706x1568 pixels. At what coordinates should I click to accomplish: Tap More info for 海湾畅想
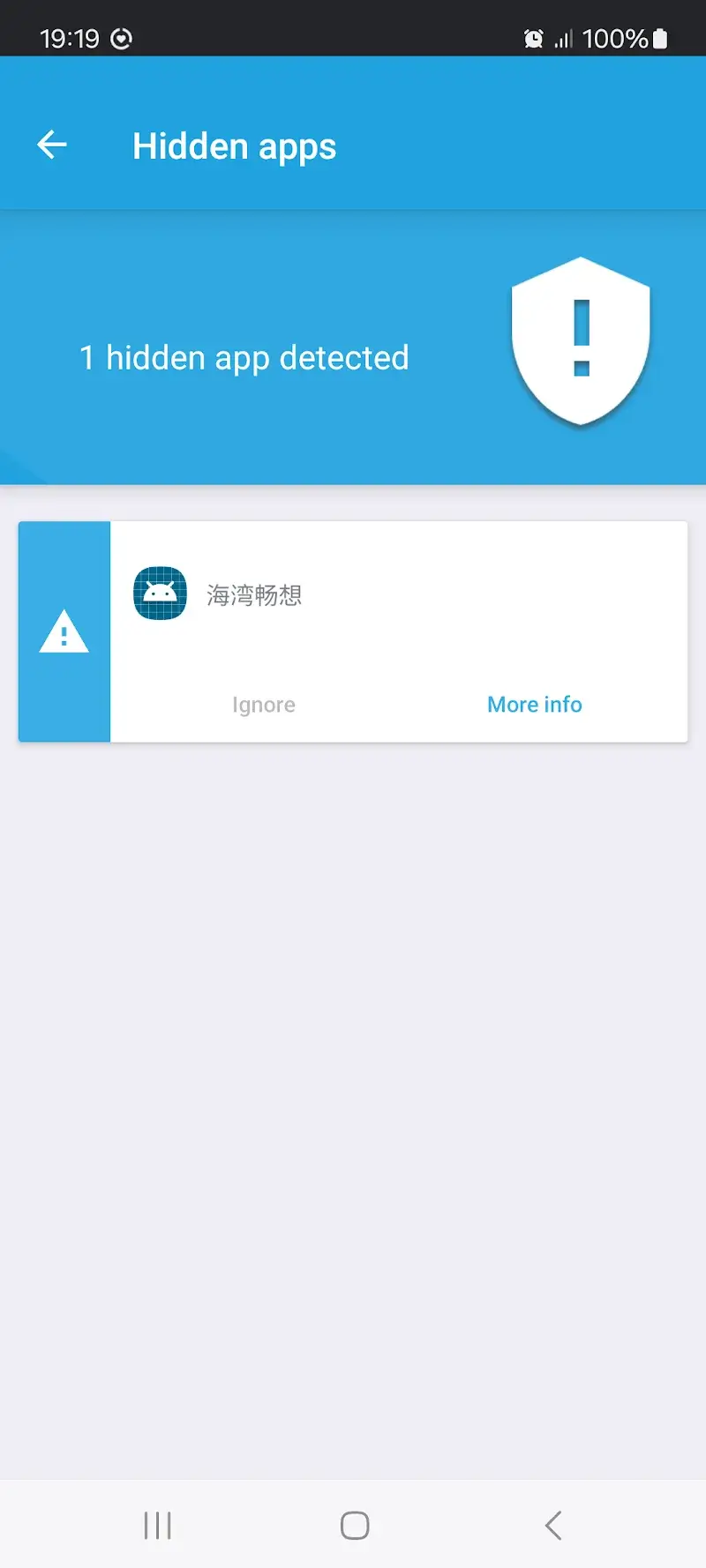535,704
